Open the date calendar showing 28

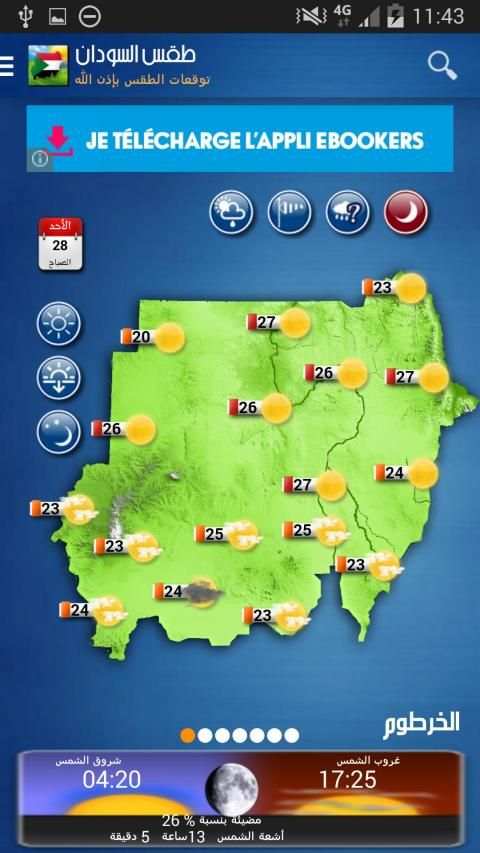60,244
